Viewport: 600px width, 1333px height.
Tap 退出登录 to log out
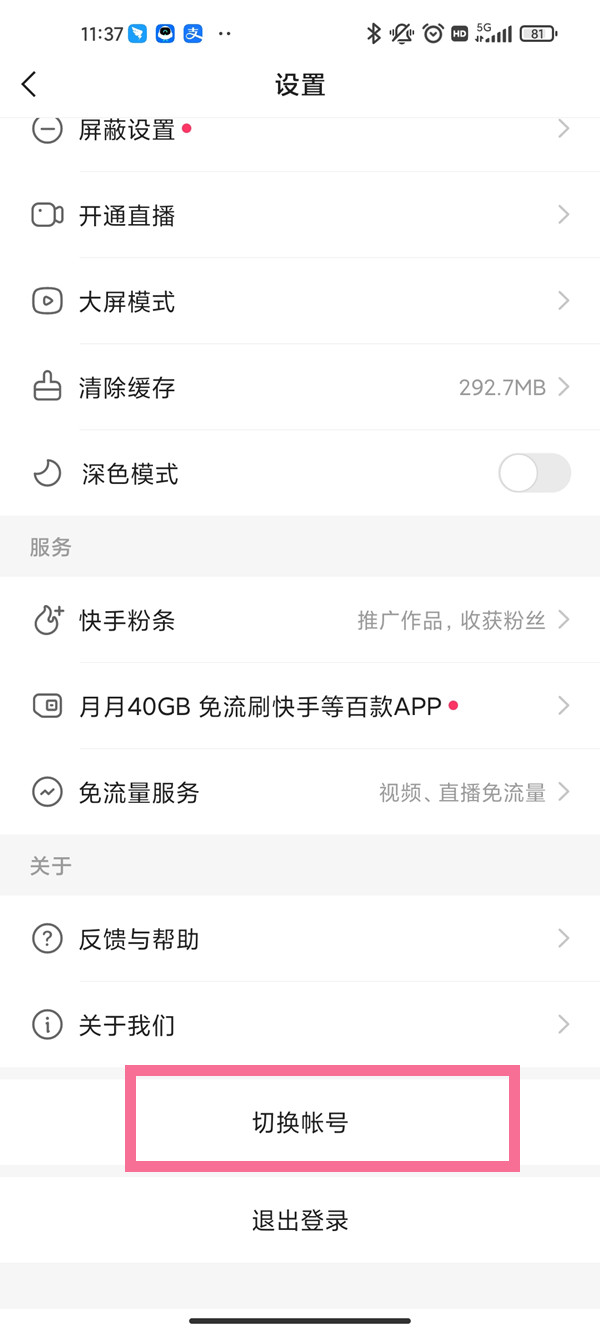pos(300,1221)
